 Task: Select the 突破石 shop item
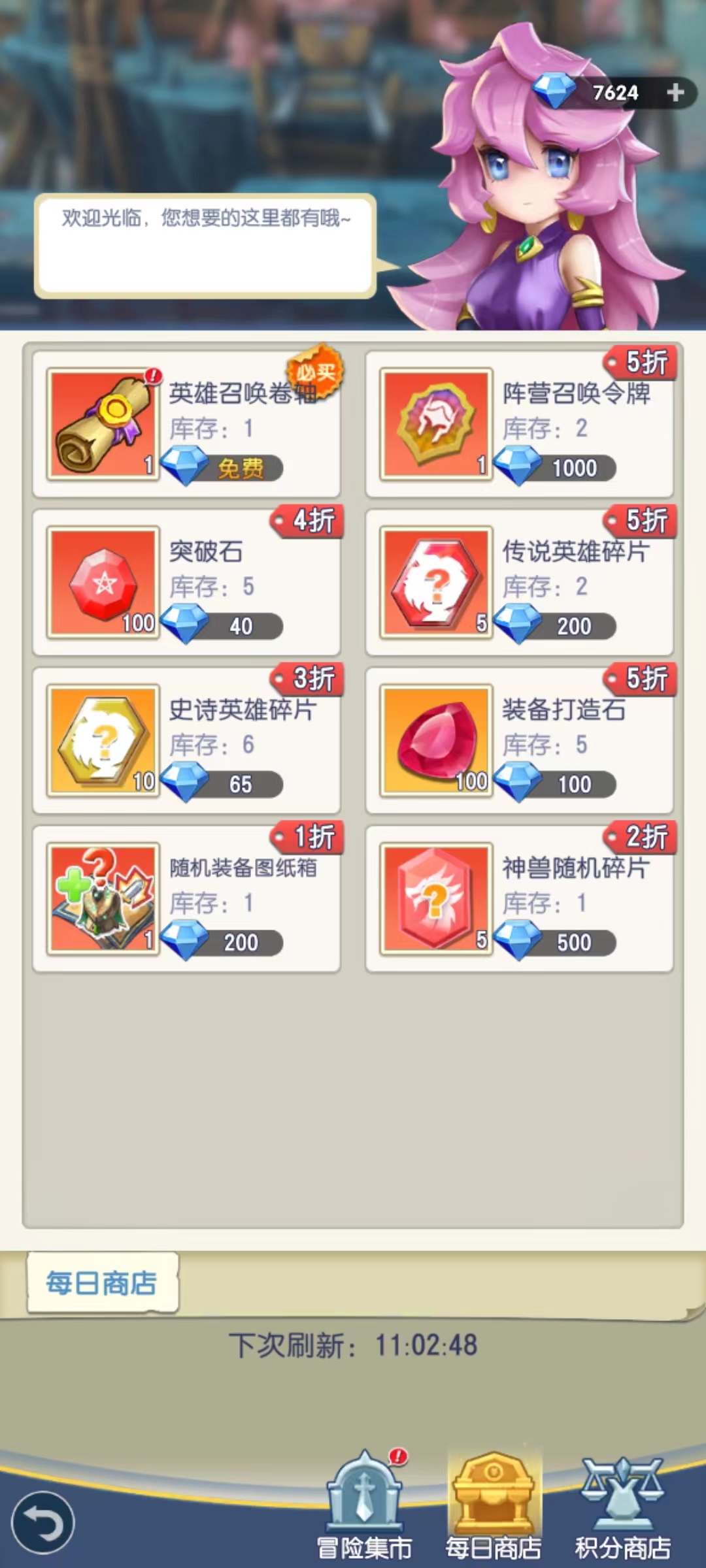[x=186, y=583]
